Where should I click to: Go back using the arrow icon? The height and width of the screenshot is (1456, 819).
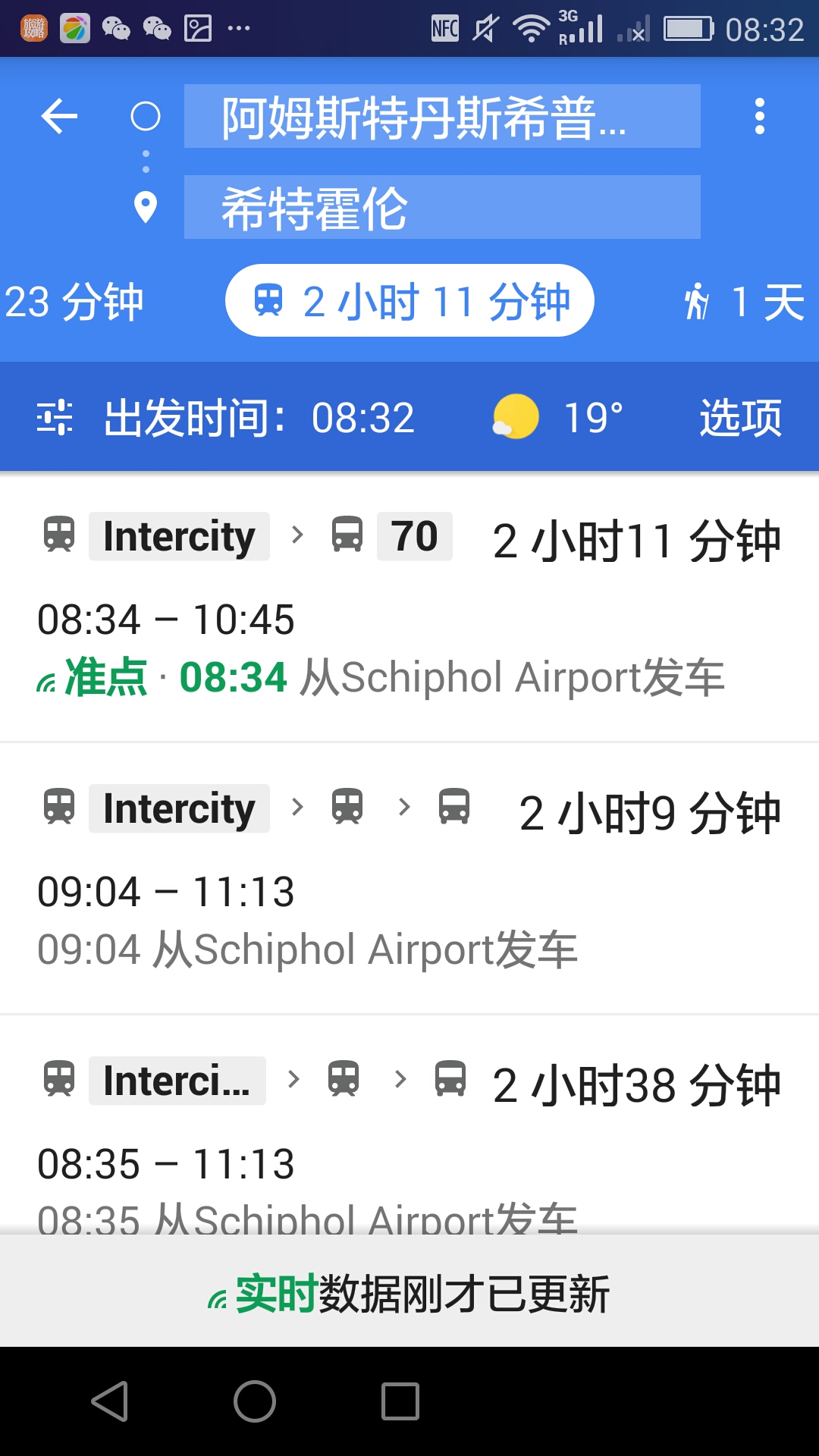pyautogui.click(x=60, y=117)
